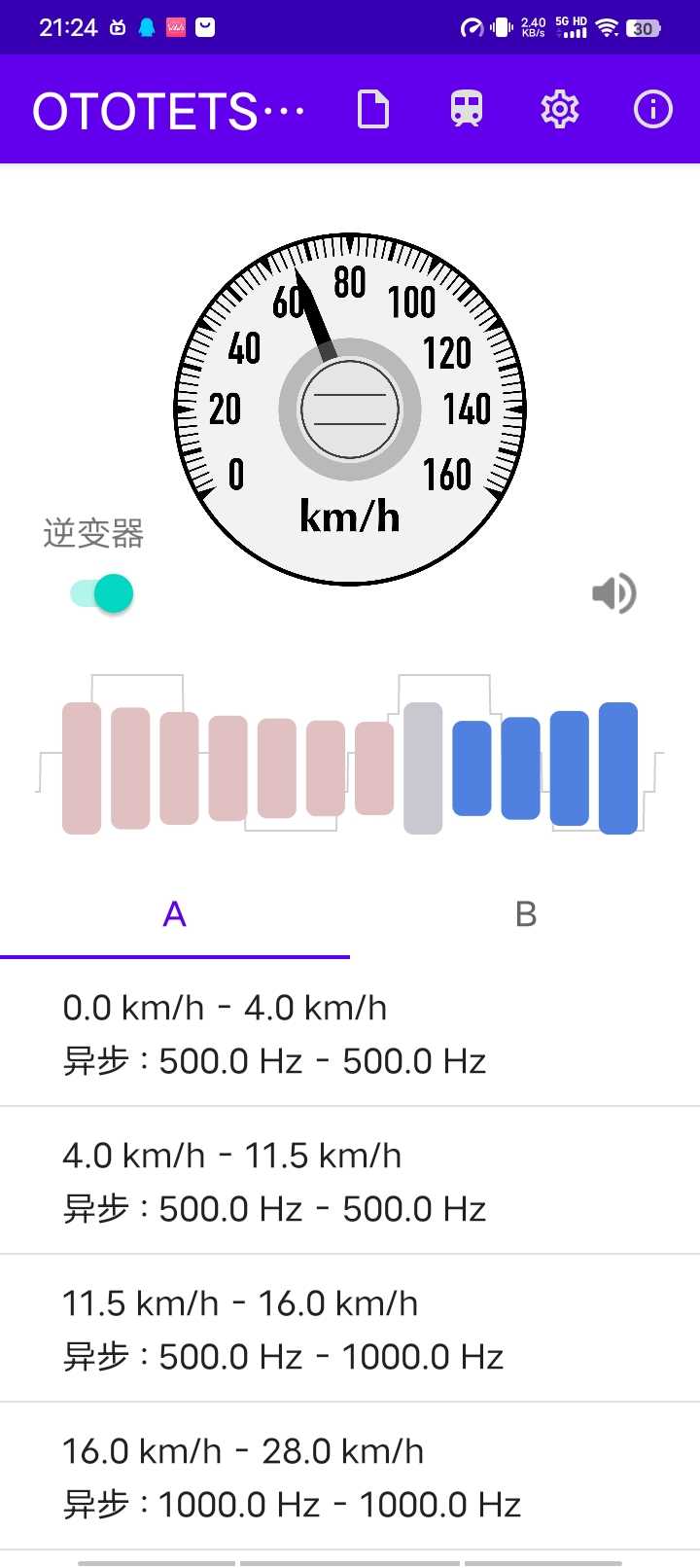
Task: Open the file document icon
Action: [373, 109]
